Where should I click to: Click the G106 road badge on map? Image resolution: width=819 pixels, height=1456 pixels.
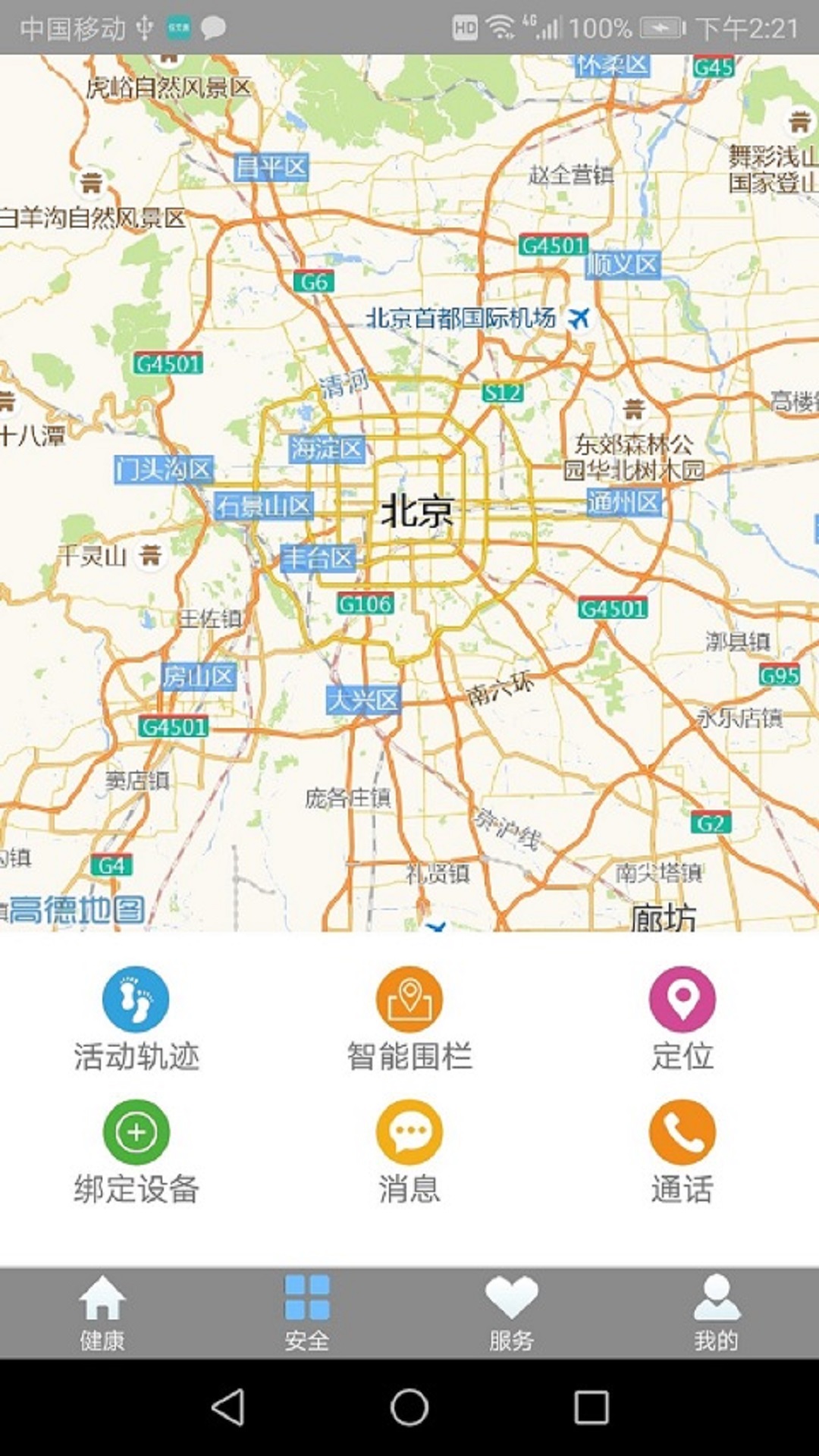(364, 604)
